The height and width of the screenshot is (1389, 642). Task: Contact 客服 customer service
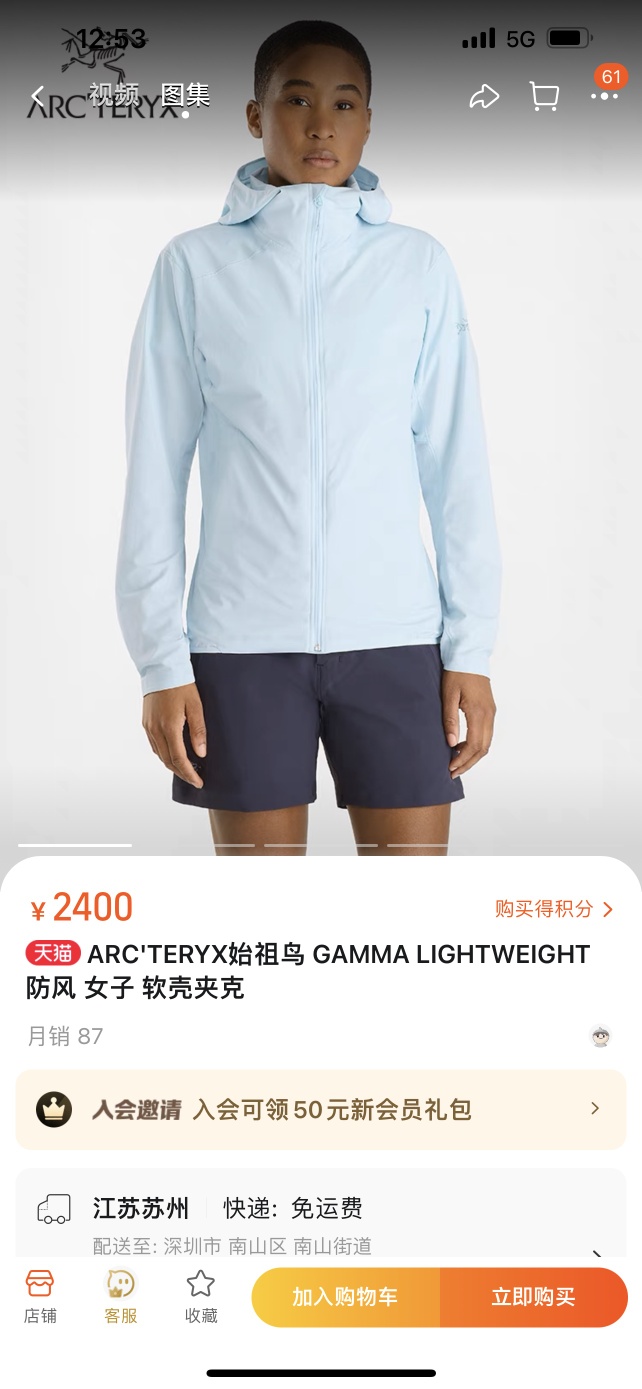[120, 1297]
